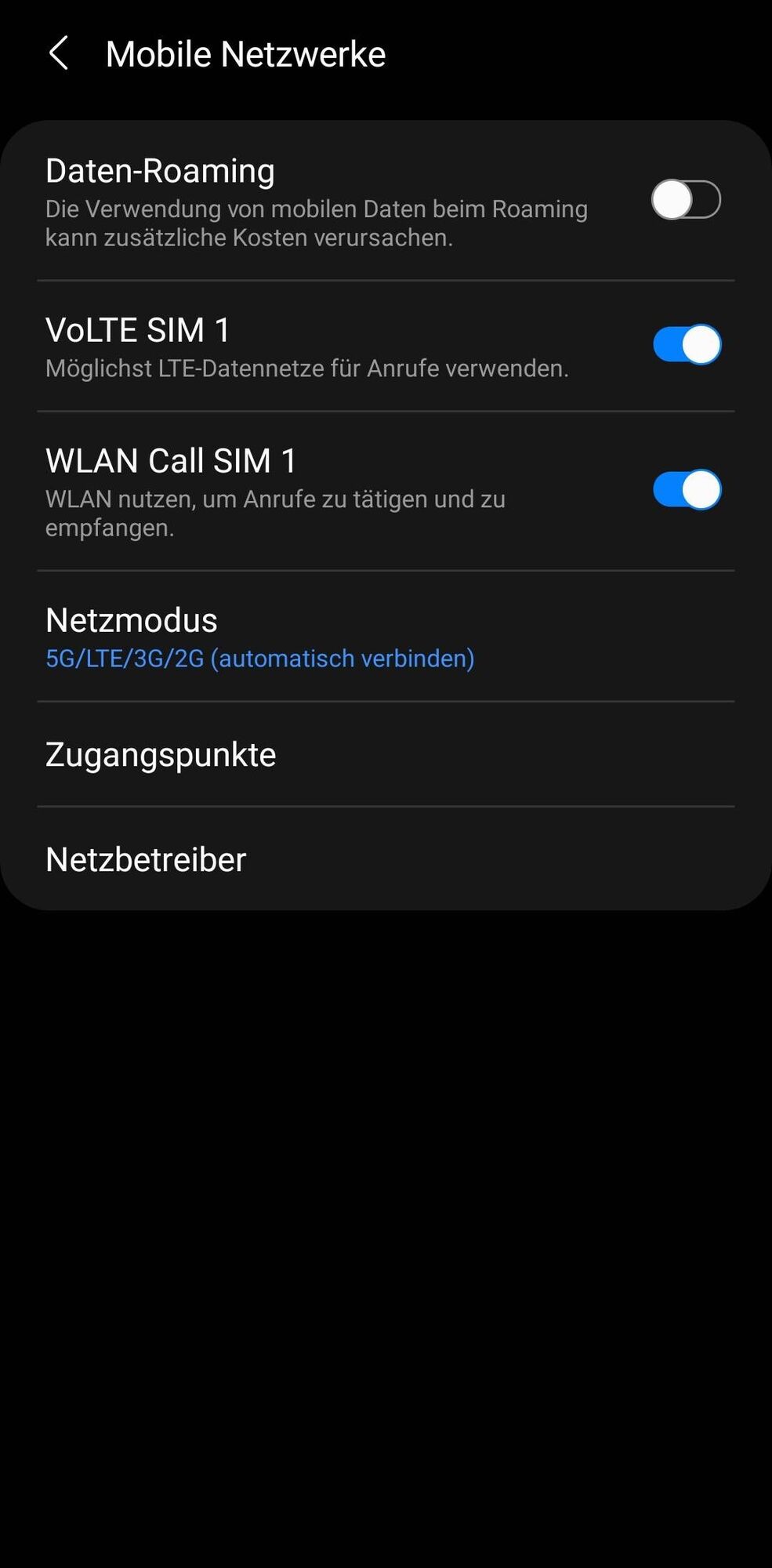Viewport: 772px width, 1568px height.
Task: Enable the Daten-Roaming switch
Action: pyautogui.click(x=686, y=200)
